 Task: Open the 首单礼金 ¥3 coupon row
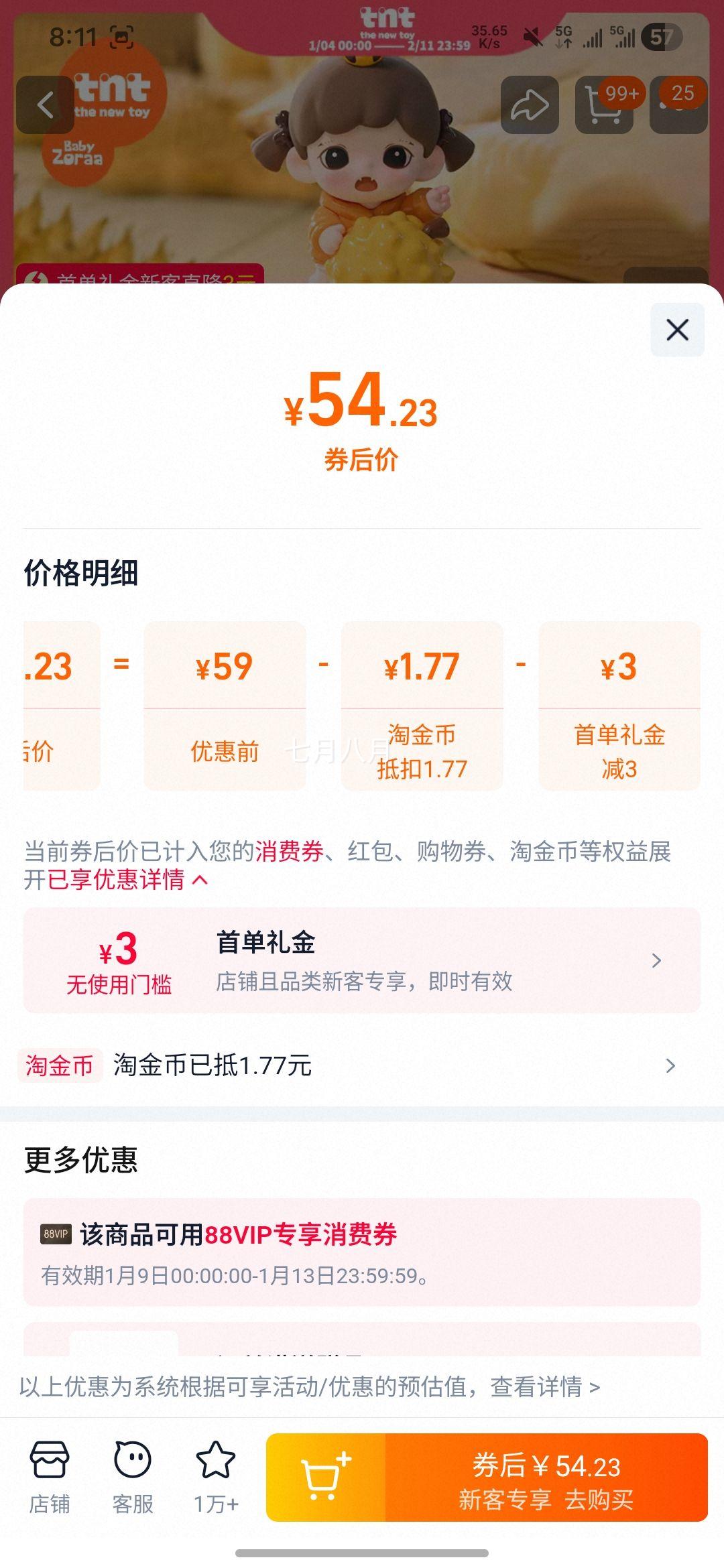point(362,960)
